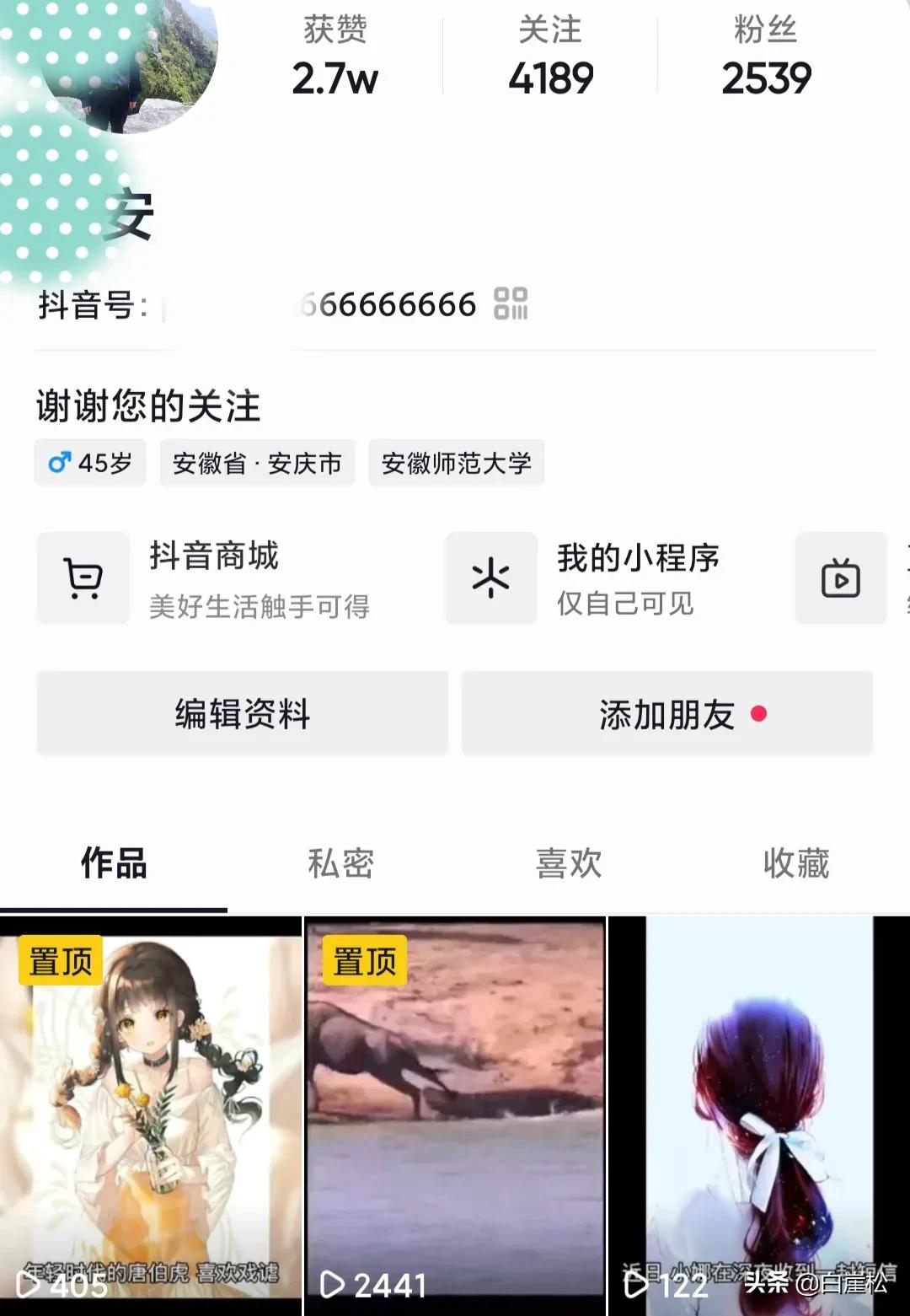Click the 安徽省·安庆市 location tag

tap(256, 462)
